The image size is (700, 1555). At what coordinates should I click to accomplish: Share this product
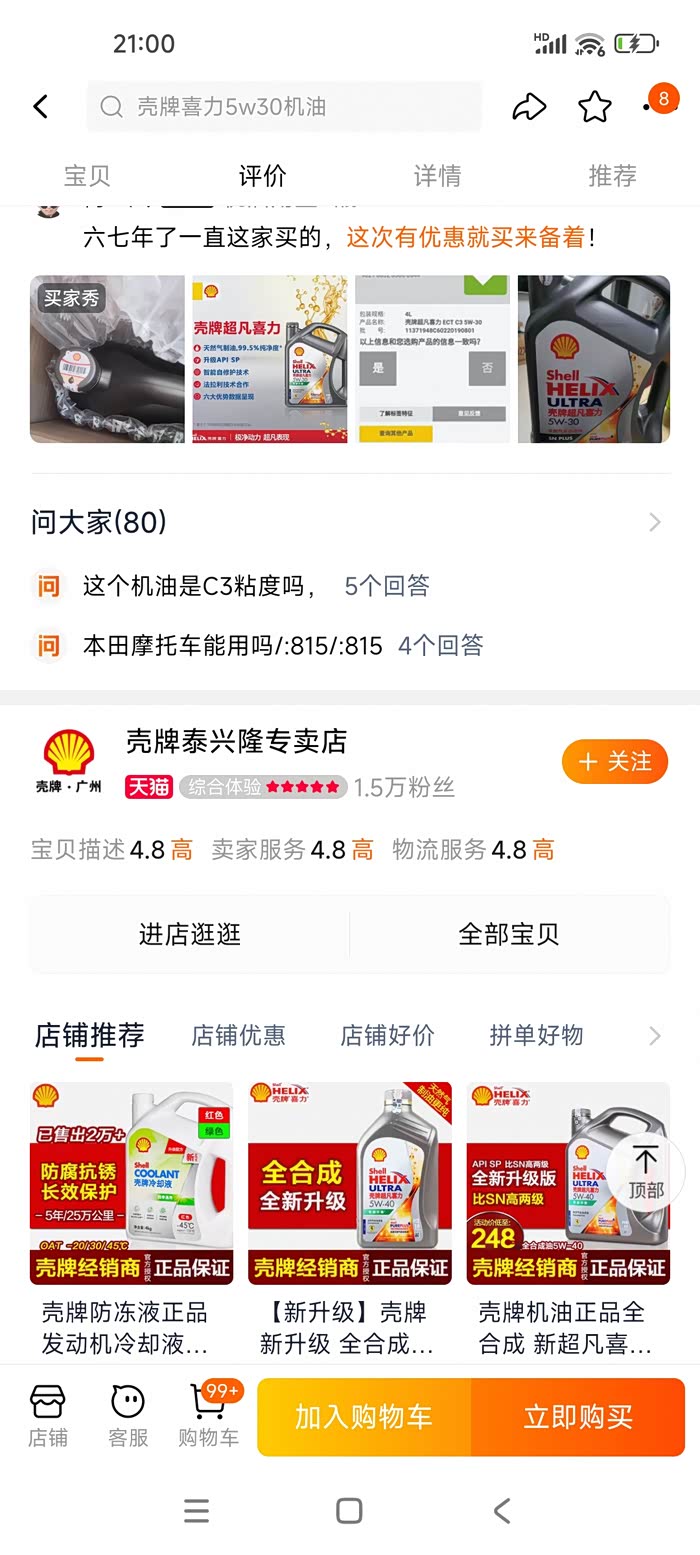[528, 107]
